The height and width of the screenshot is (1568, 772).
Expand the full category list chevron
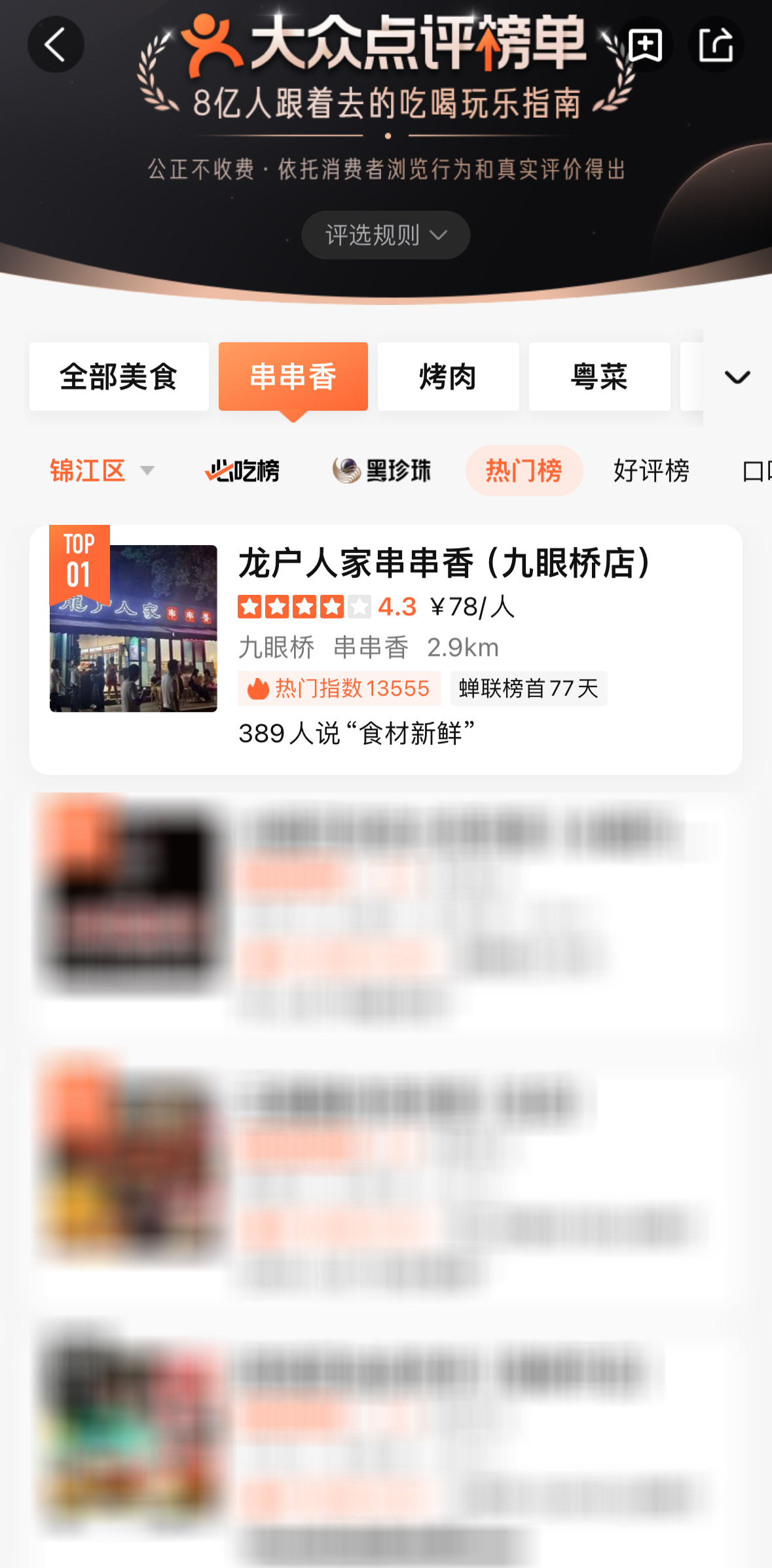coord(737,377)
